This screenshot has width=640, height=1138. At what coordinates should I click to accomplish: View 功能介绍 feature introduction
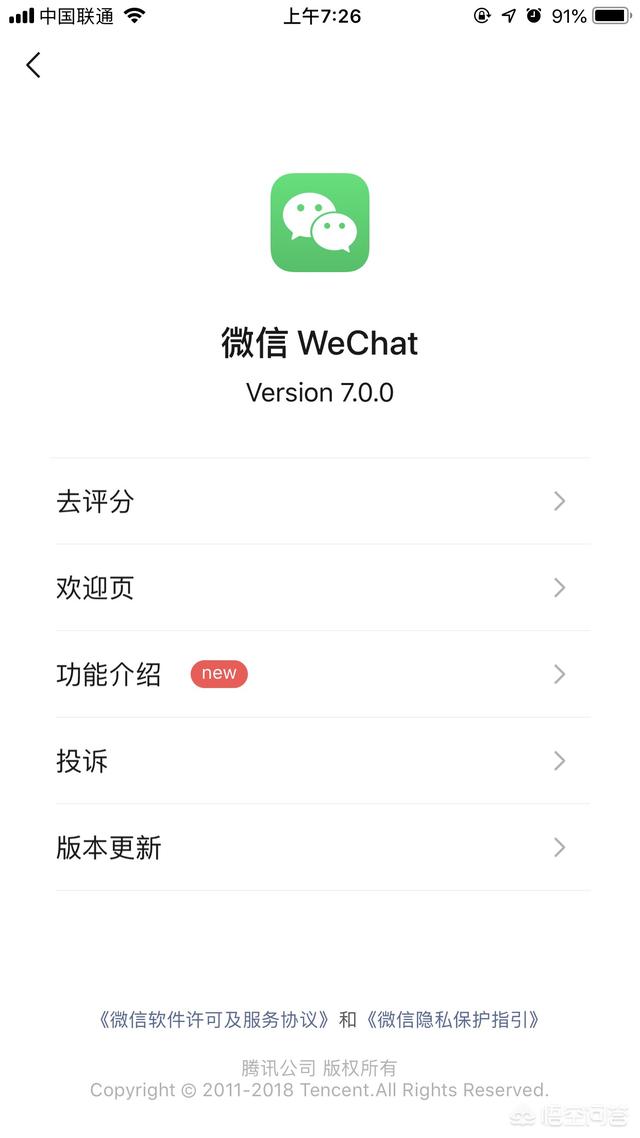(x=320, y=674)
